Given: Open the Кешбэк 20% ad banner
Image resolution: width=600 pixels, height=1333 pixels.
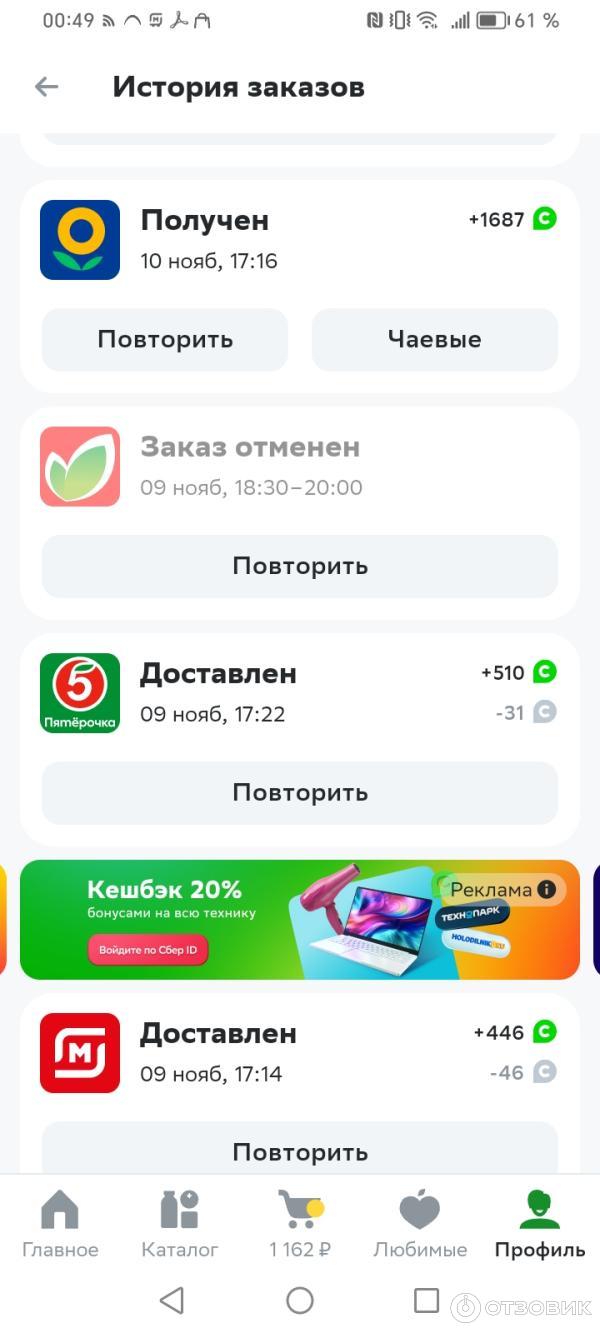Looking at the screenshot, I should coord(300,919).
